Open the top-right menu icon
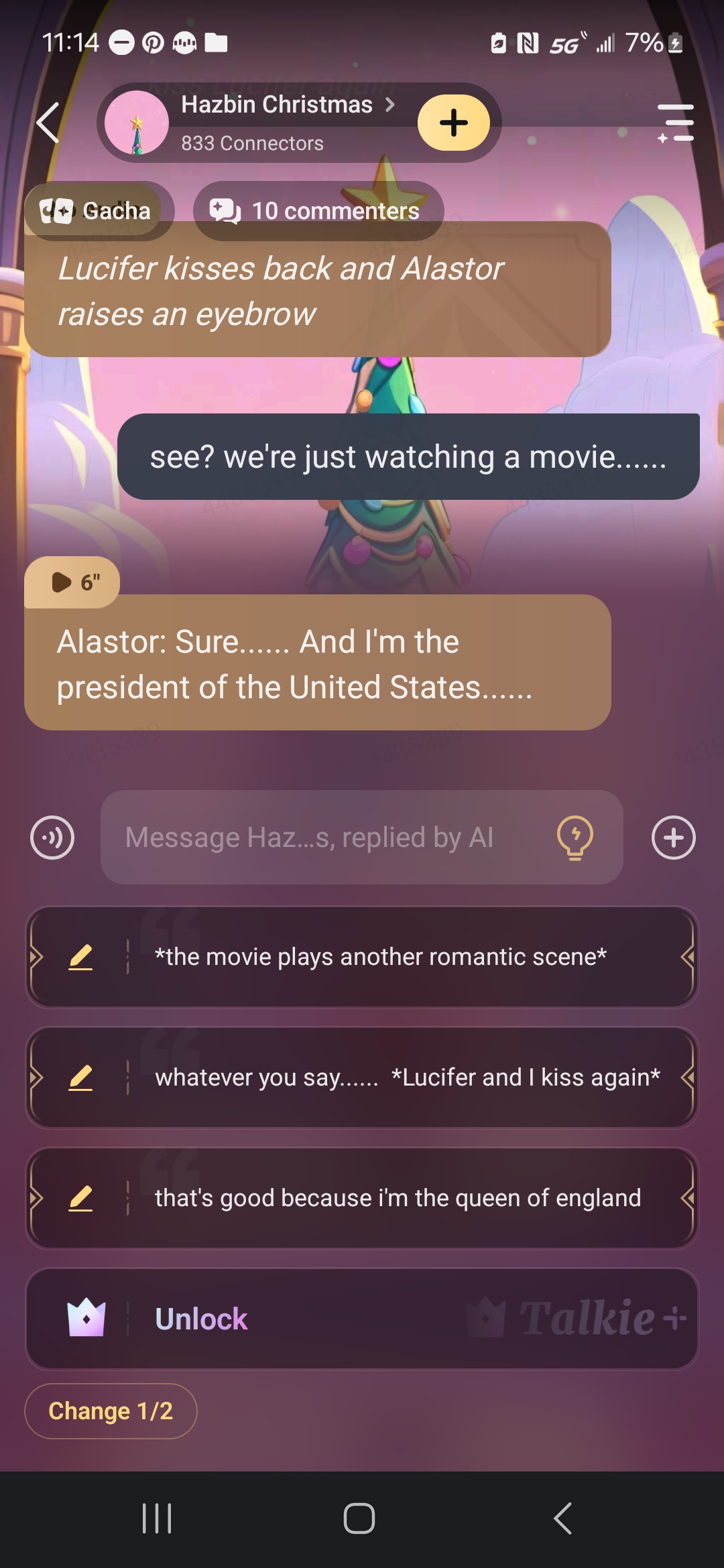This screenshot has height=1568, width=724. pos(675,123)
